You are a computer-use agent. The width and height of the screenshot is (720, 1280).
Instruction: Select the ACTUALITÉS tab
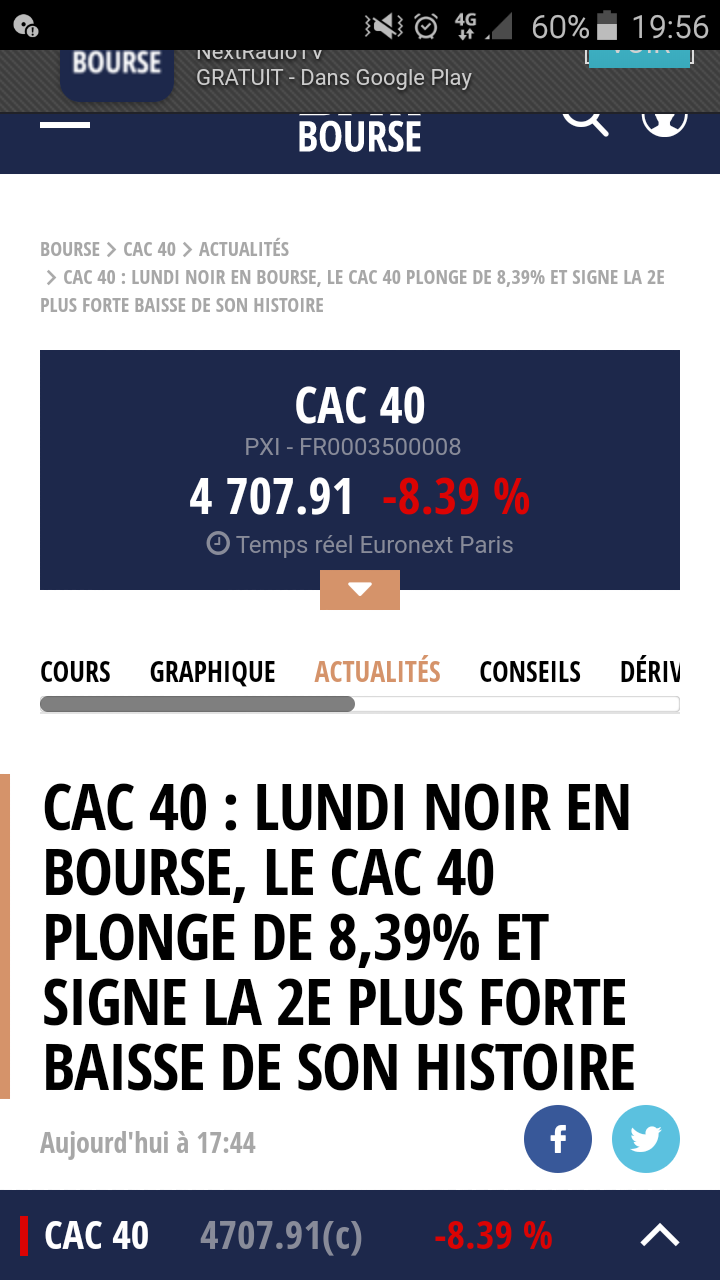[x=377, y=672]
